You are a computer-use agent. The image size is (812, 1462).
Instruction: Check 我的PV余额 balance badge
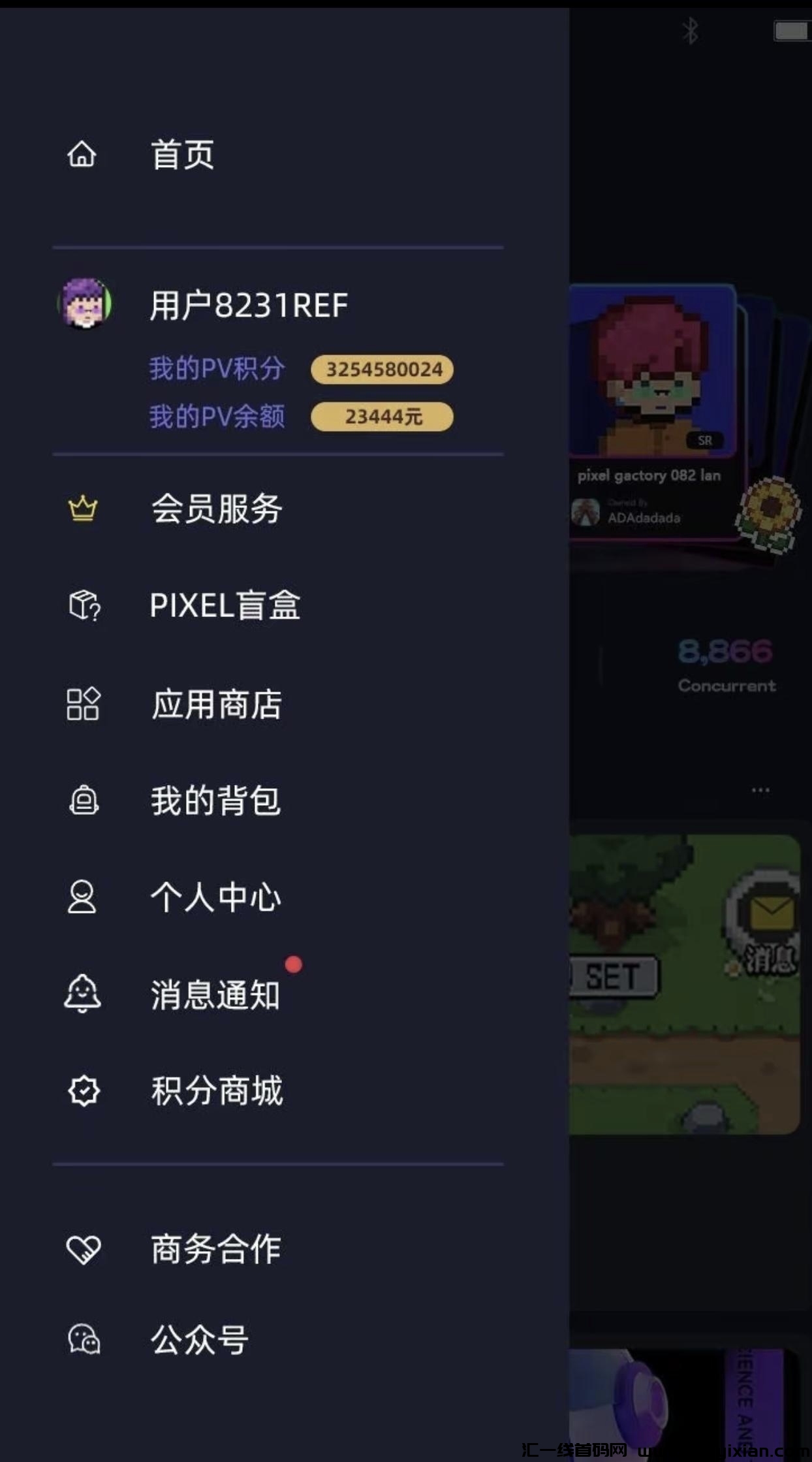tap(382, 417)
